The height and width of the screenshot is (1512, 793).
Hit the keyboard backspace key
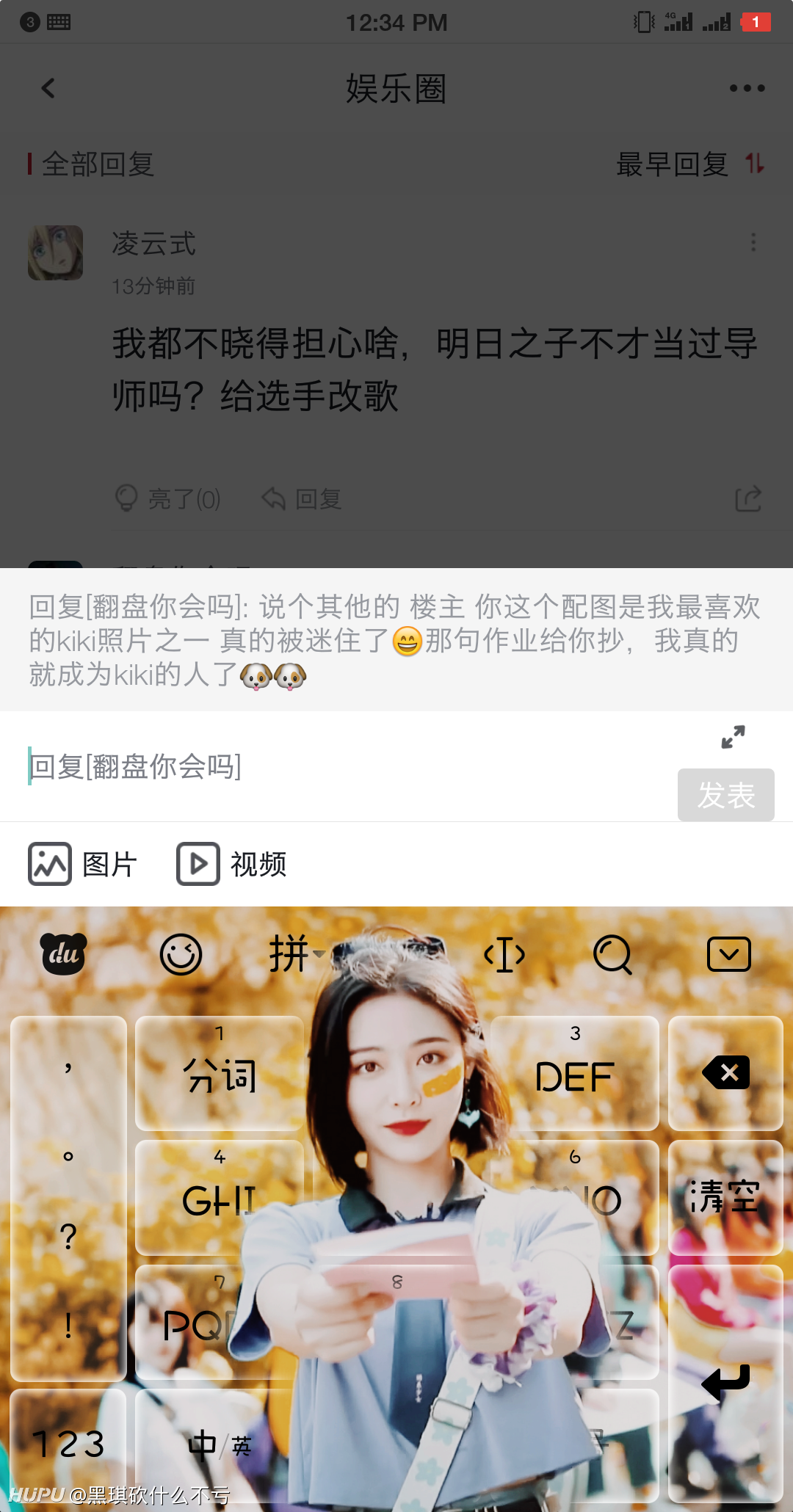(725, 1073)
